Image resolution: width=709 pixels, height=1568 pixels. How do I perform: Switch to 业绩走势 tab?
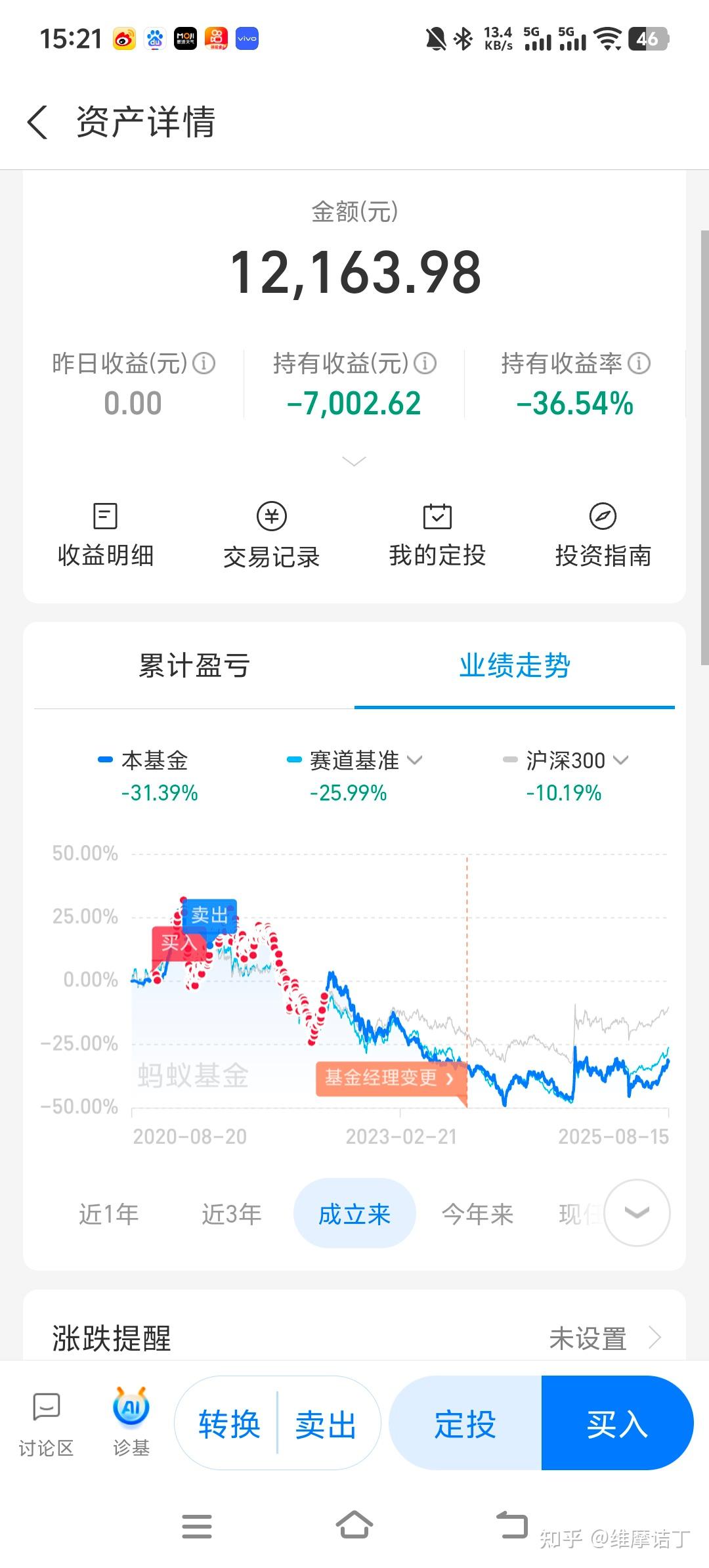515,665
